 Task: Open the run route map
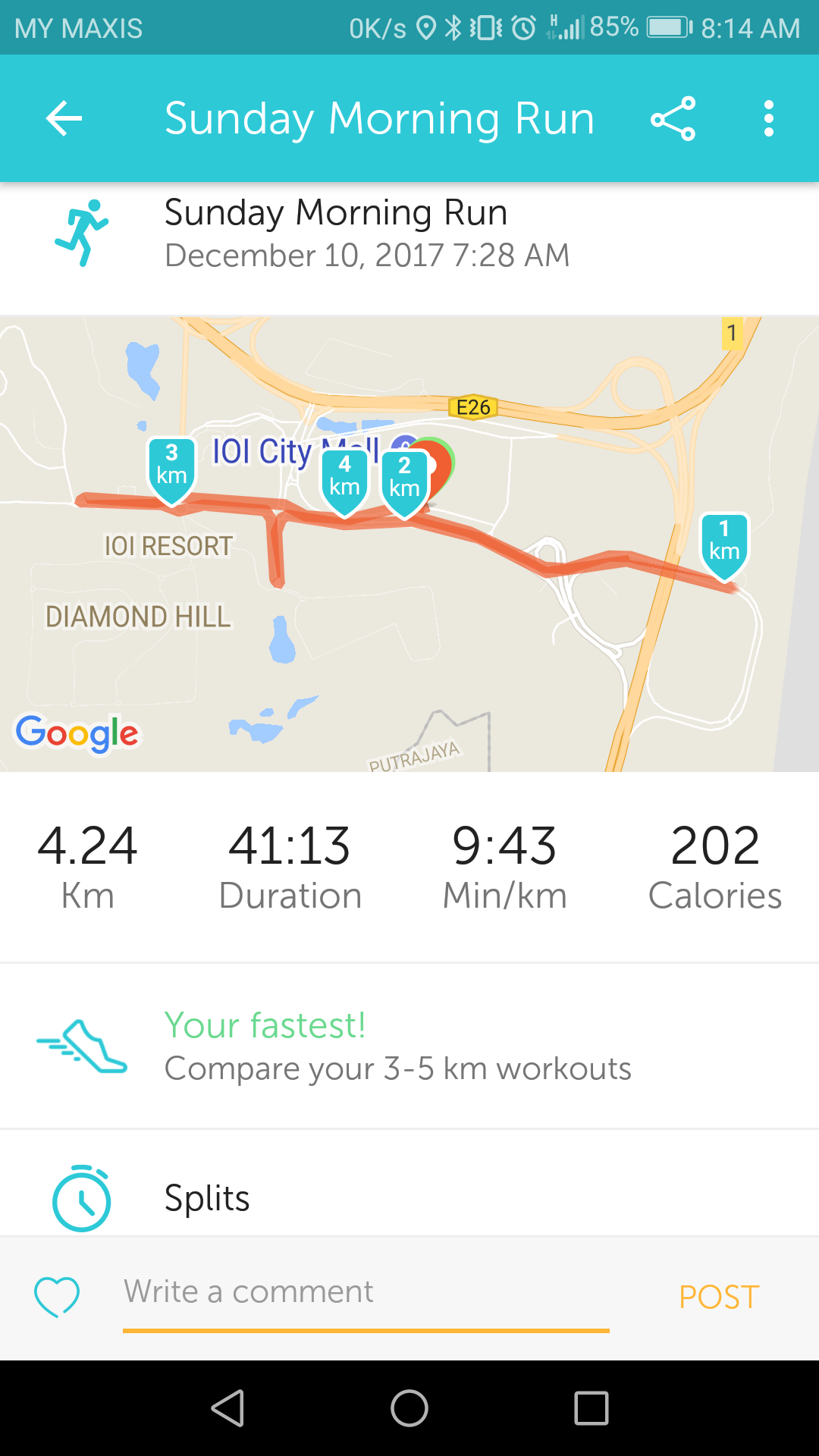tap(409, 544)
